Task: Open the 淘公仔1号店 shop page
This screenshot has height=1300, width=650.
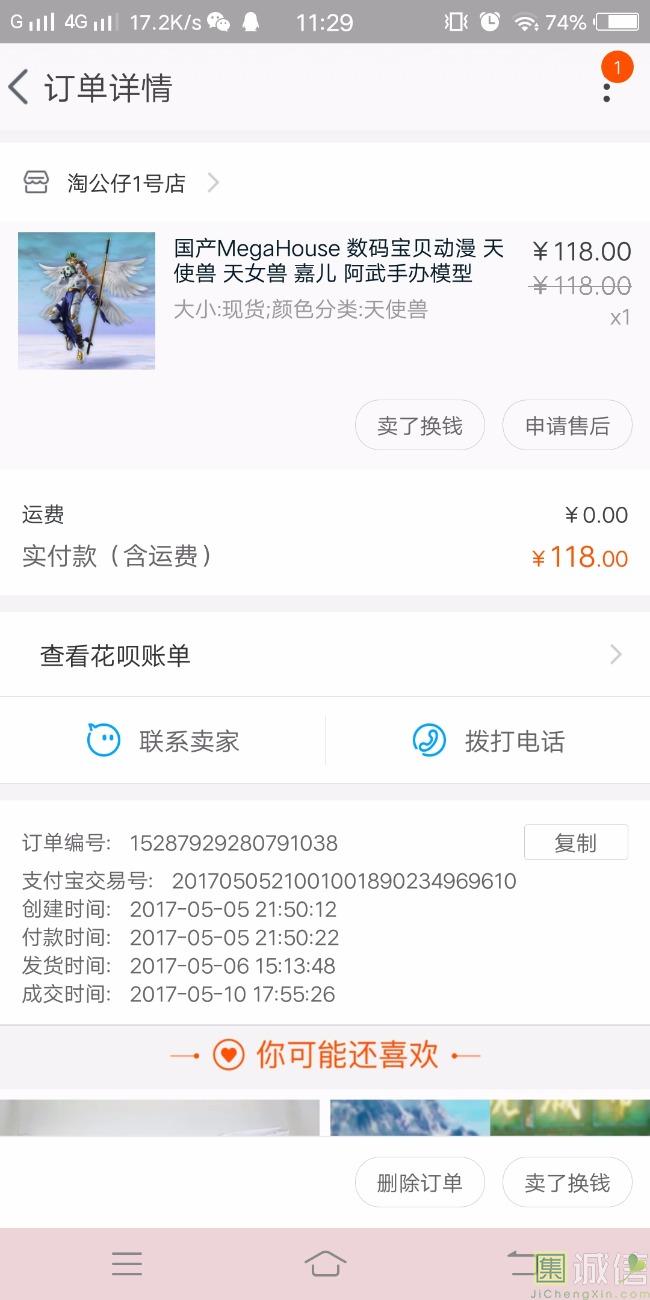Action: coord(126,183)
